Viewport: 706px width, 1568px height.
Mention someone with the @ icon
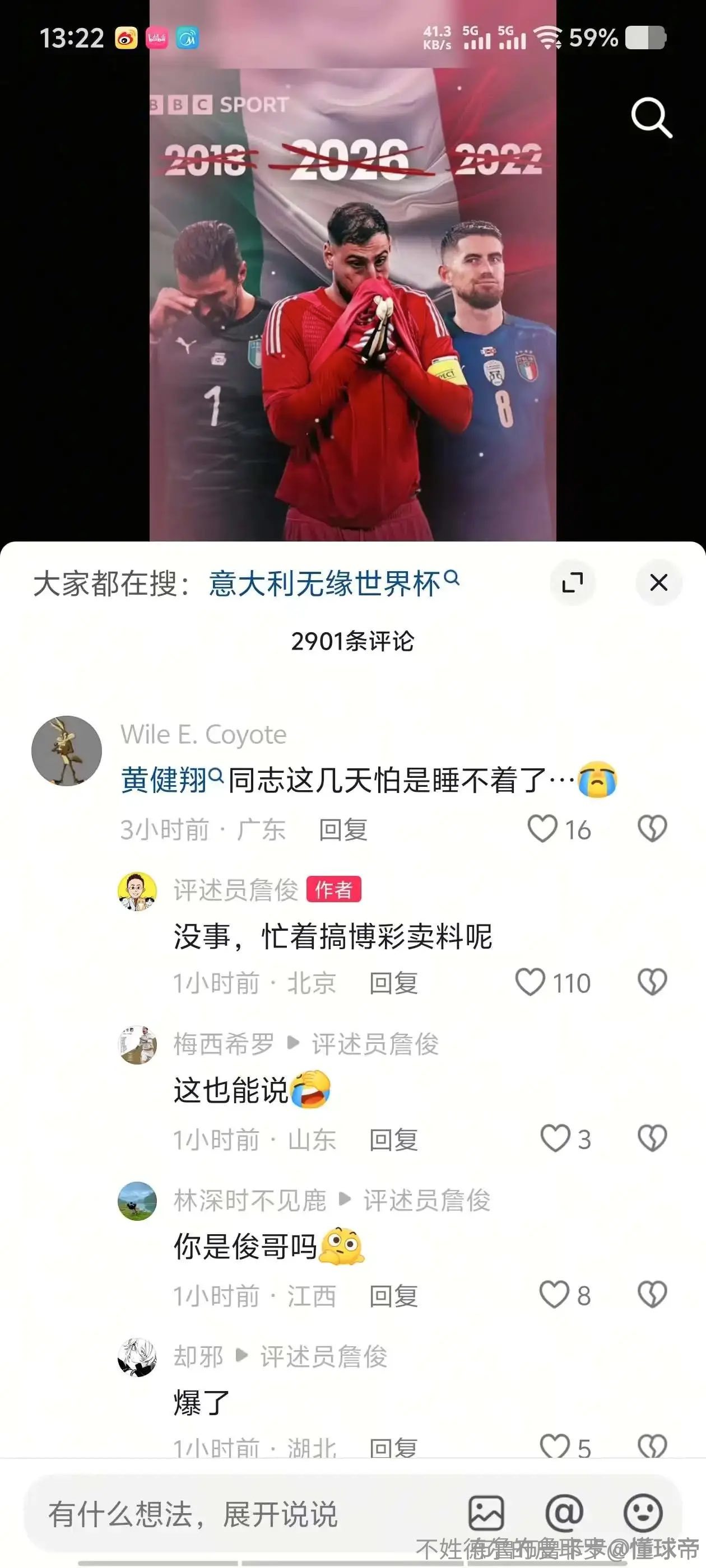coord(564,1513)
